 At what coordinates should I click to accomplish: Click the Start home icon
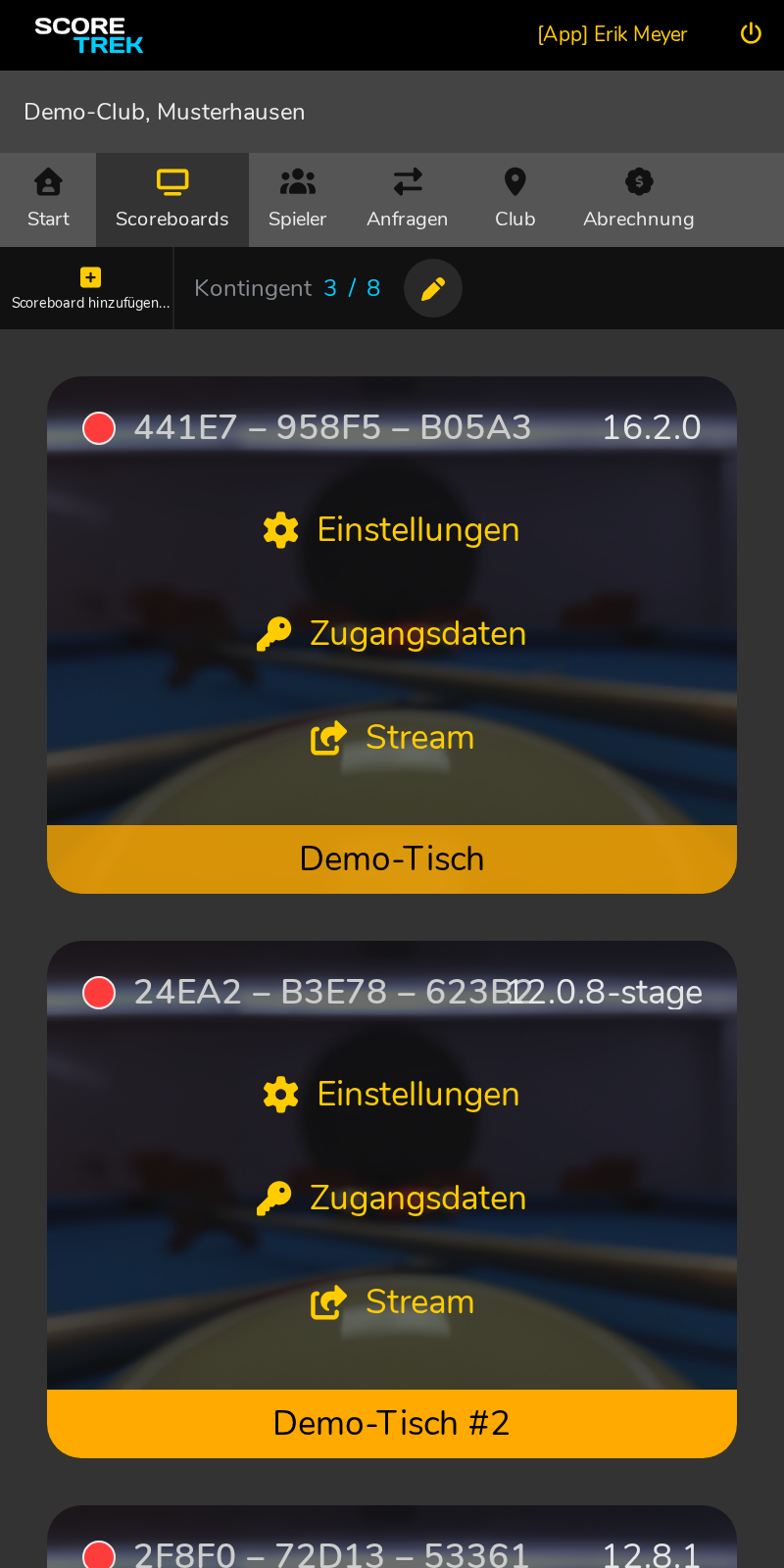click(x=48, y=180)
